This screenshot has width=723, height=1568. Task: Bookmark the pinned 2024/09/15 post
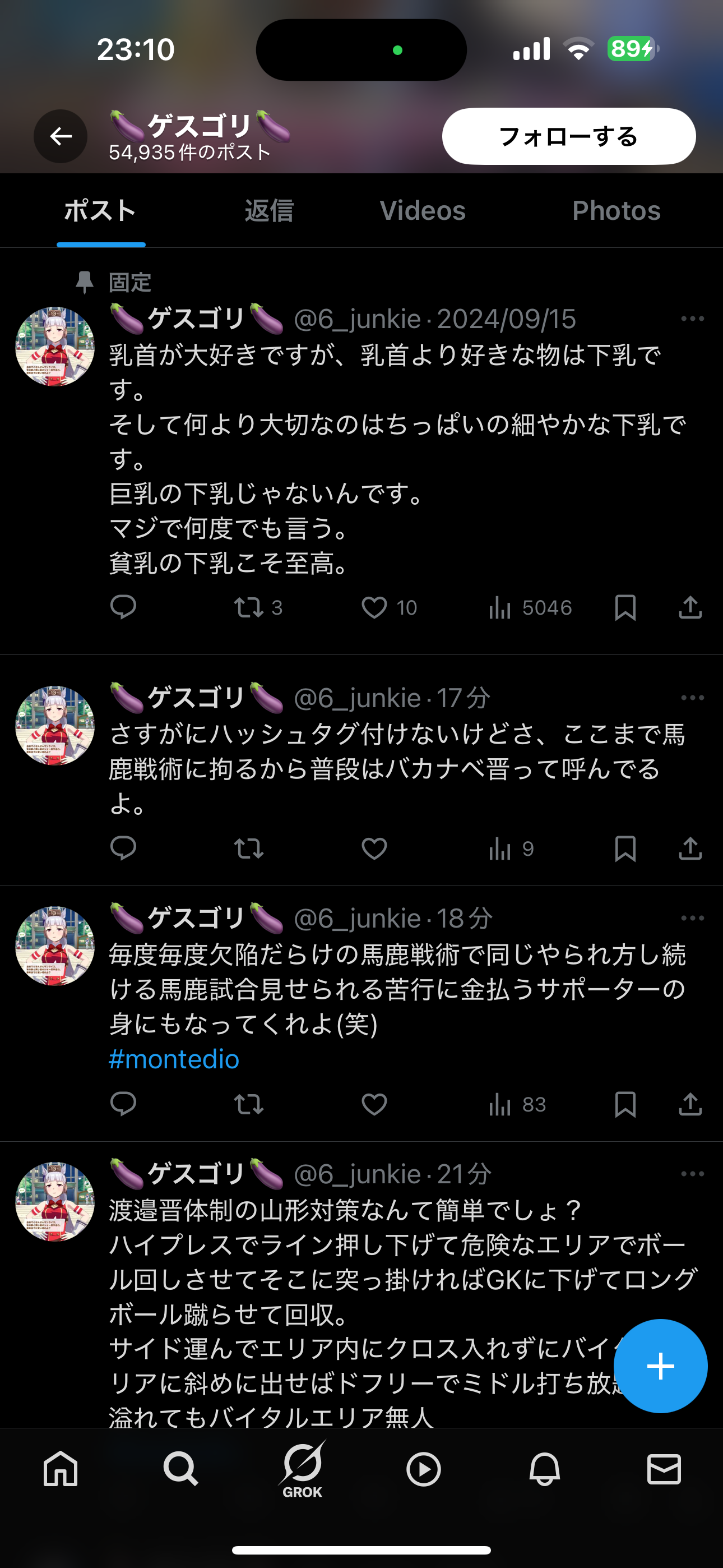(625, 607)
